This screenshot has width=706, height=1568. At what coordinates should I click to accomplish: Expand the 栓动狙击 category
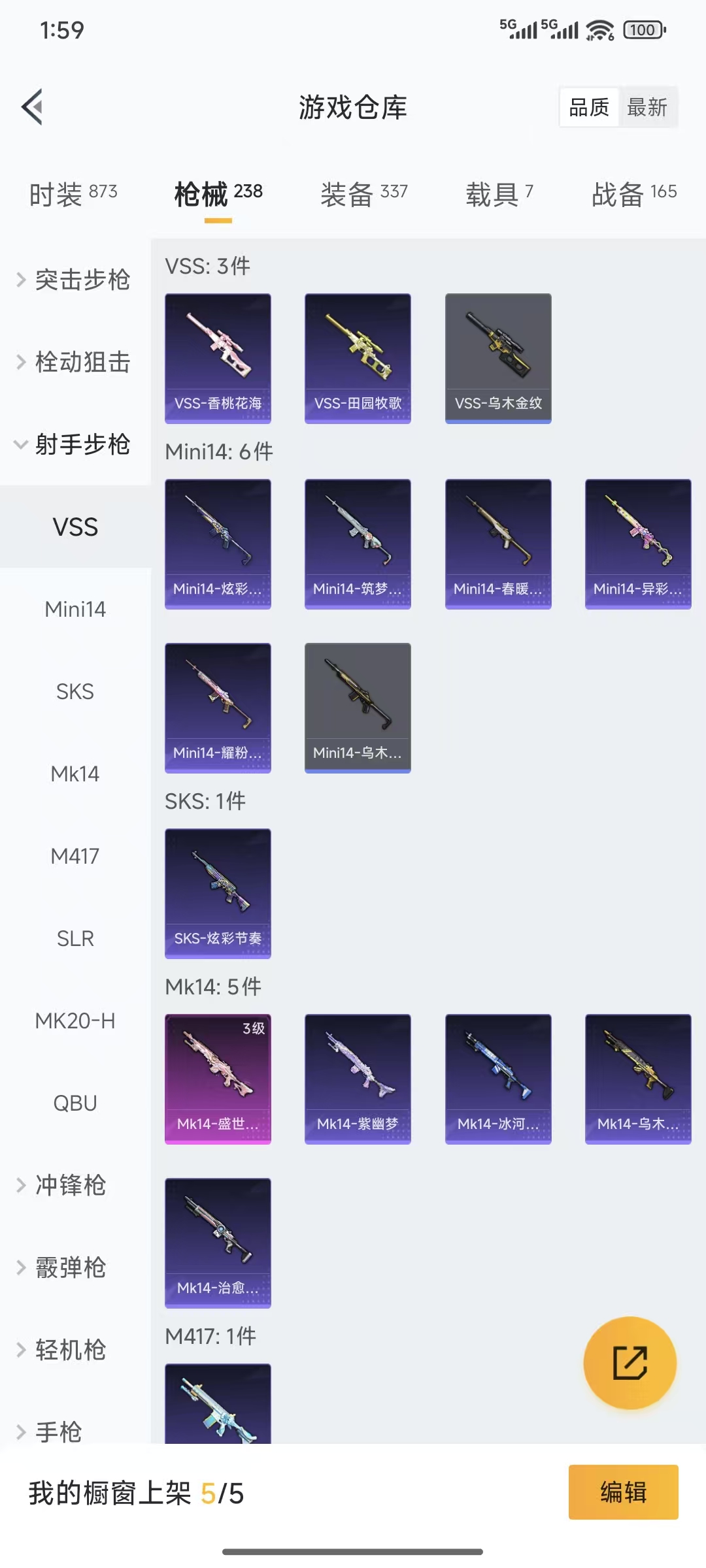75,362
